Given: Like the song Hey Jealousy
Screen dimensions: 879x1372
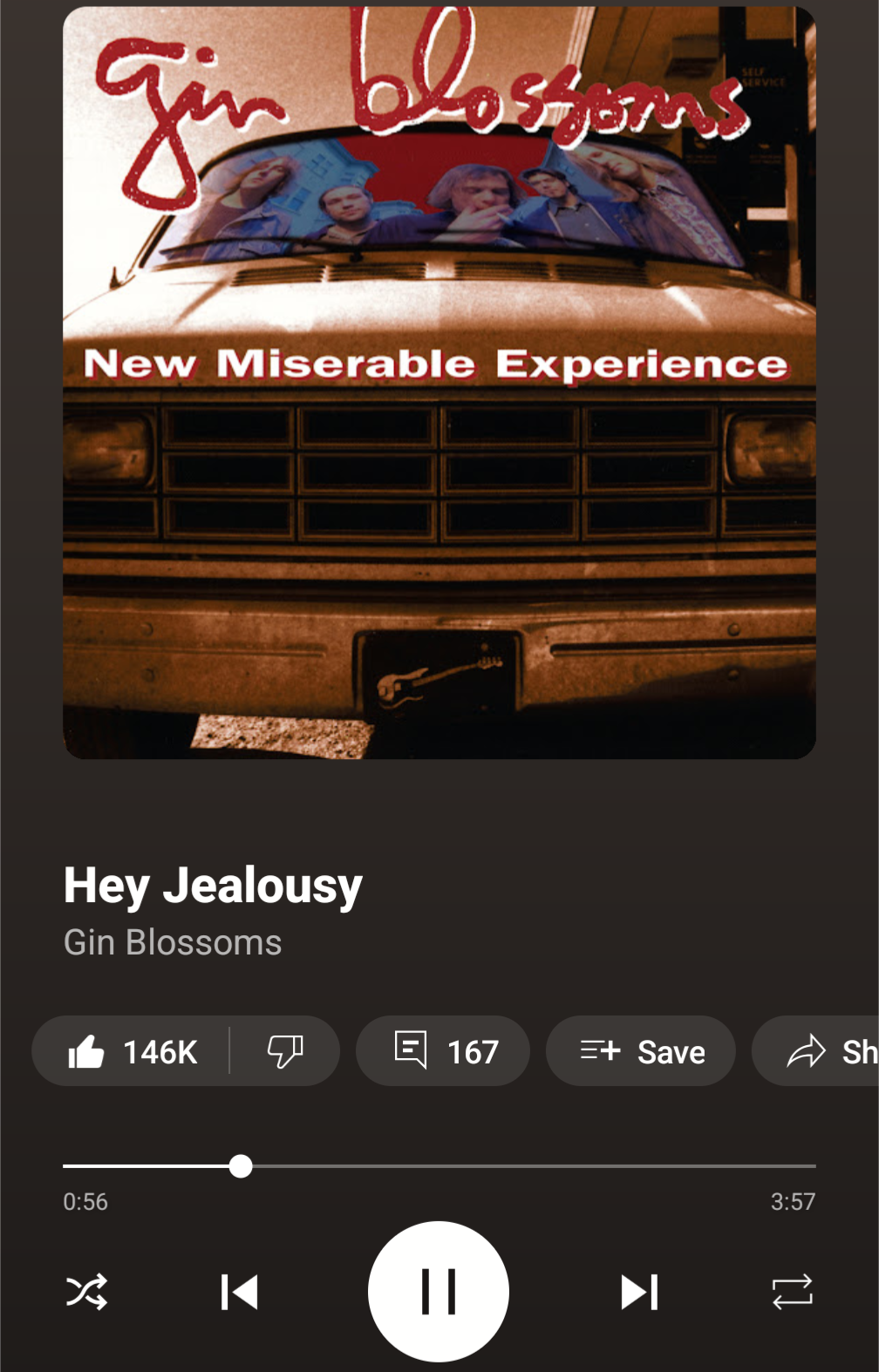Looking at the screenshot, I should point(131,1051).
